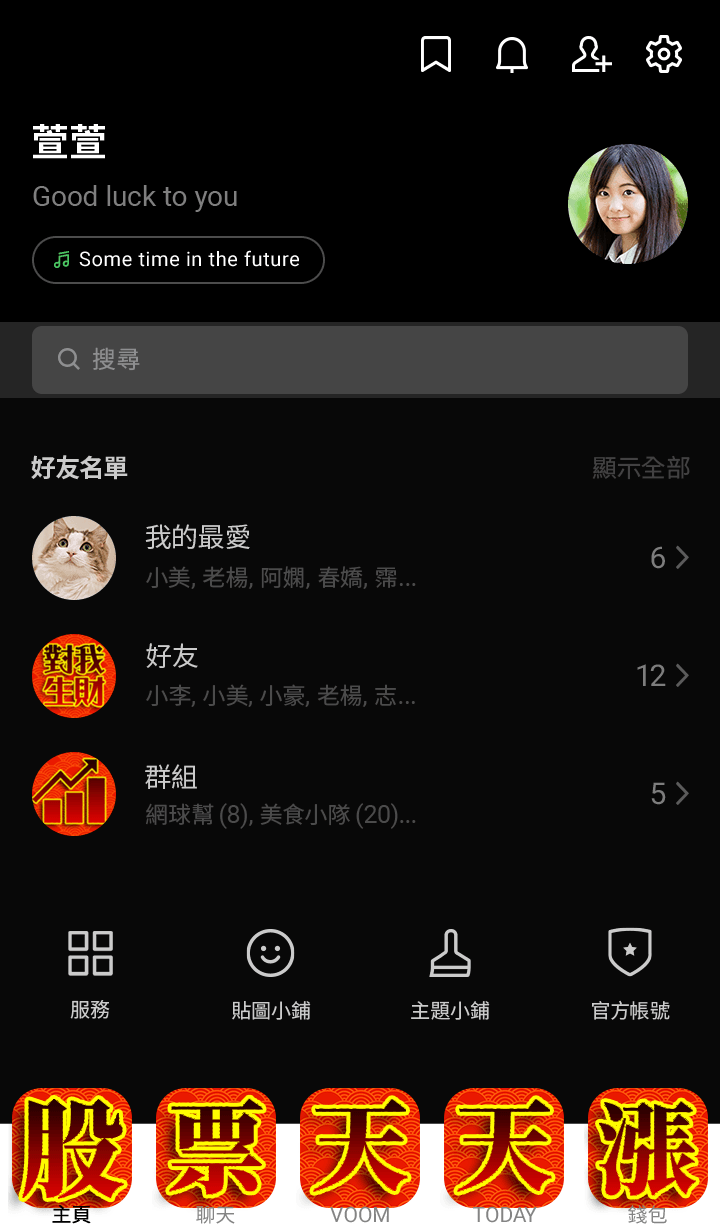Open the notifications bell
The width and height of the screenshot is (720, 1232).
pyautogui.click(x=512, y=54)
